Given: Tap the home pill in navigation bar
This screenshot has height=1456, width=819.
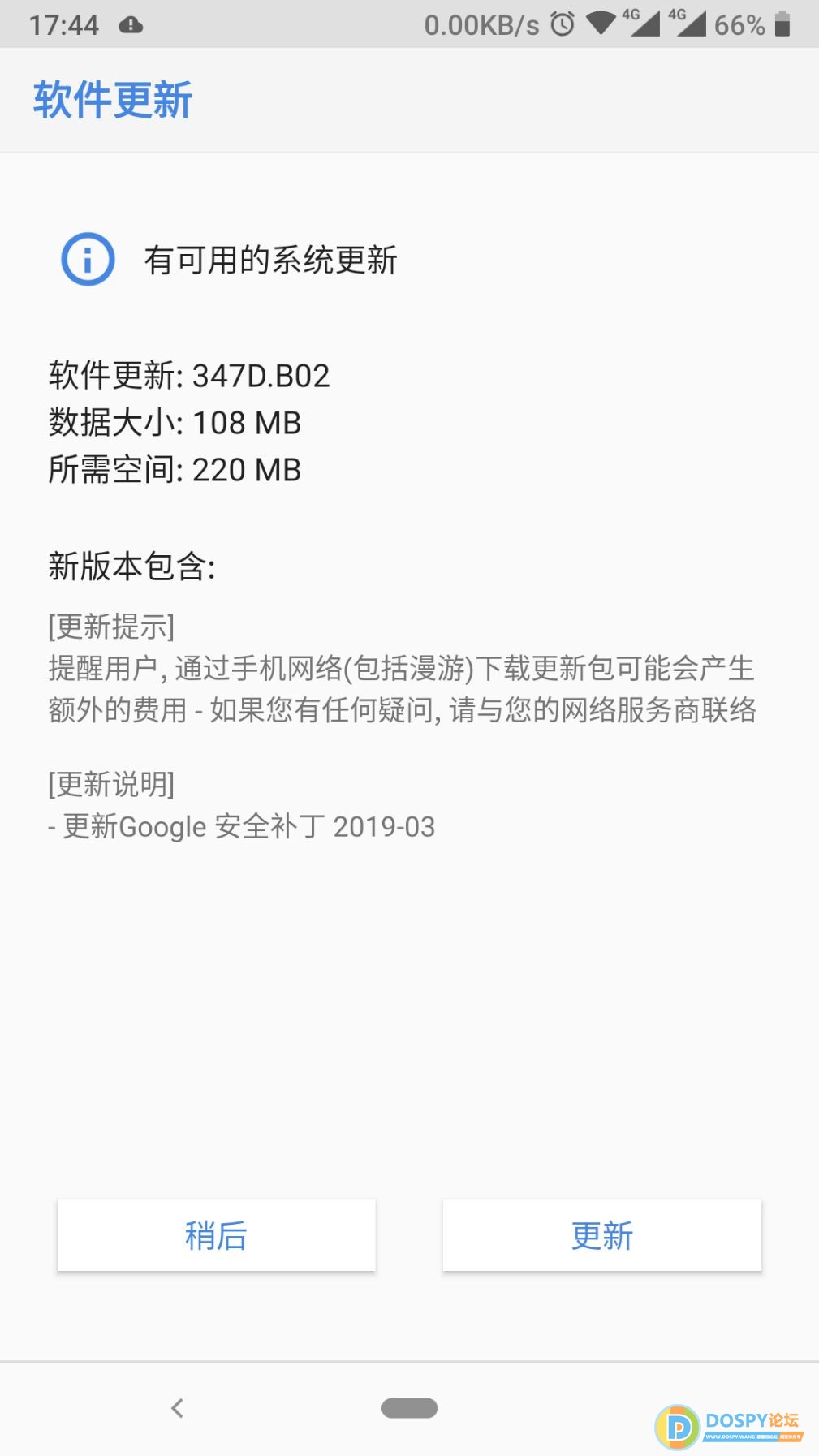Looking at the screenshot, I should 409,1408.
